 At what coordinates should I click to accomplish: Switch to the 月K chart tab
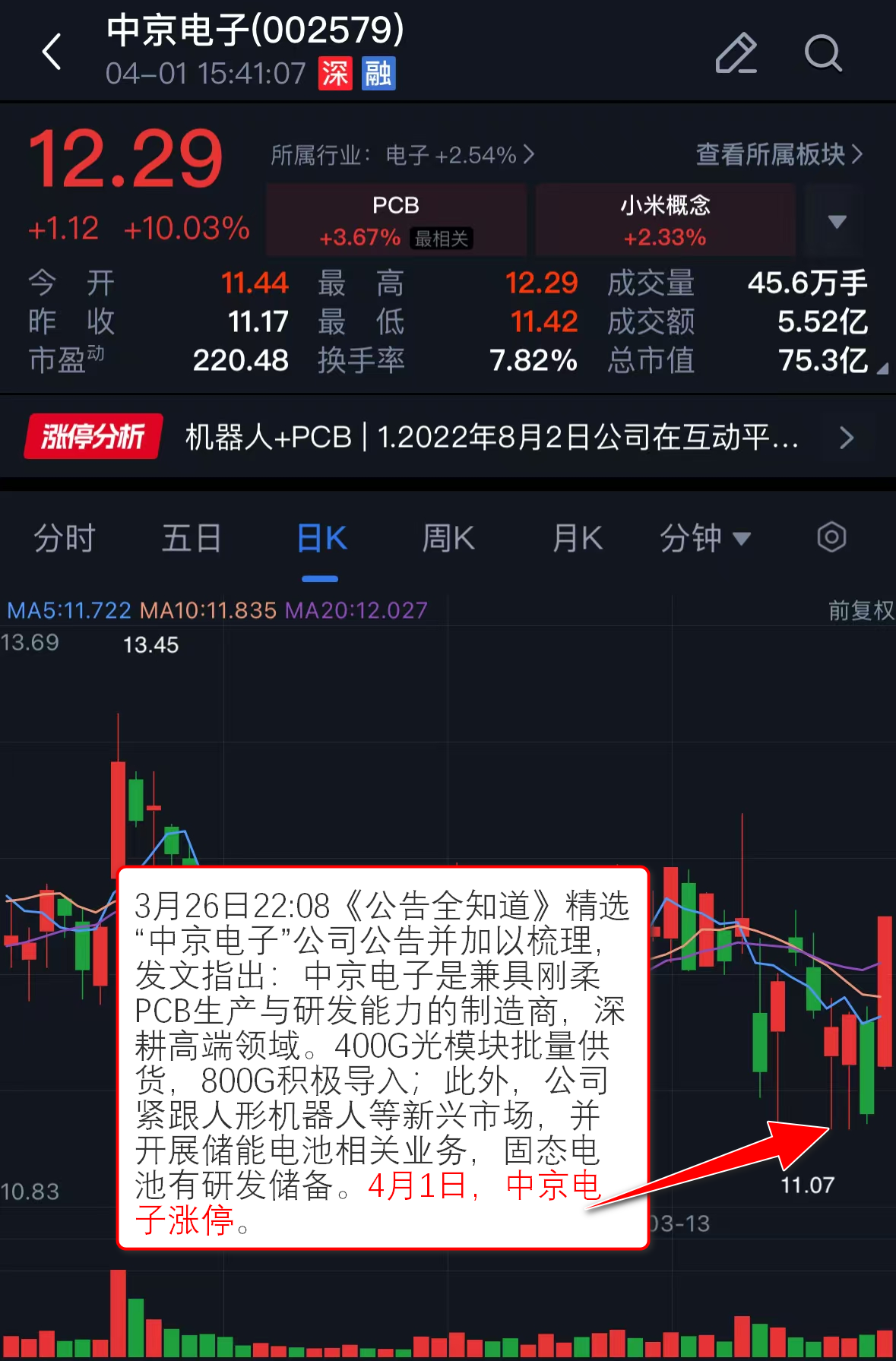pyautogui.click(x=577, y=539)
